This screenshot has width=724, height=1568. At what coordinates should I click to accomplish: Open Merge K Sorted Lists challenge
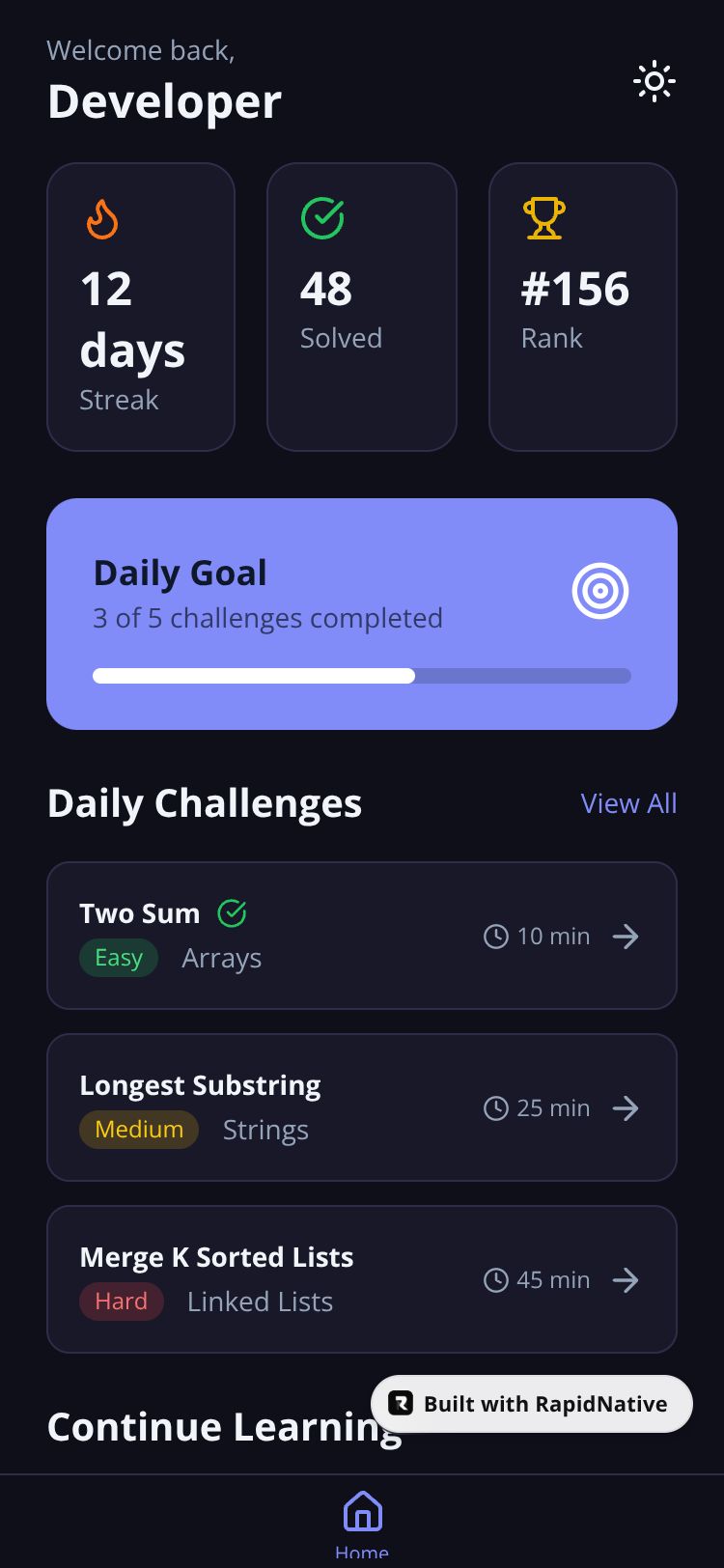pos(362,1279)
